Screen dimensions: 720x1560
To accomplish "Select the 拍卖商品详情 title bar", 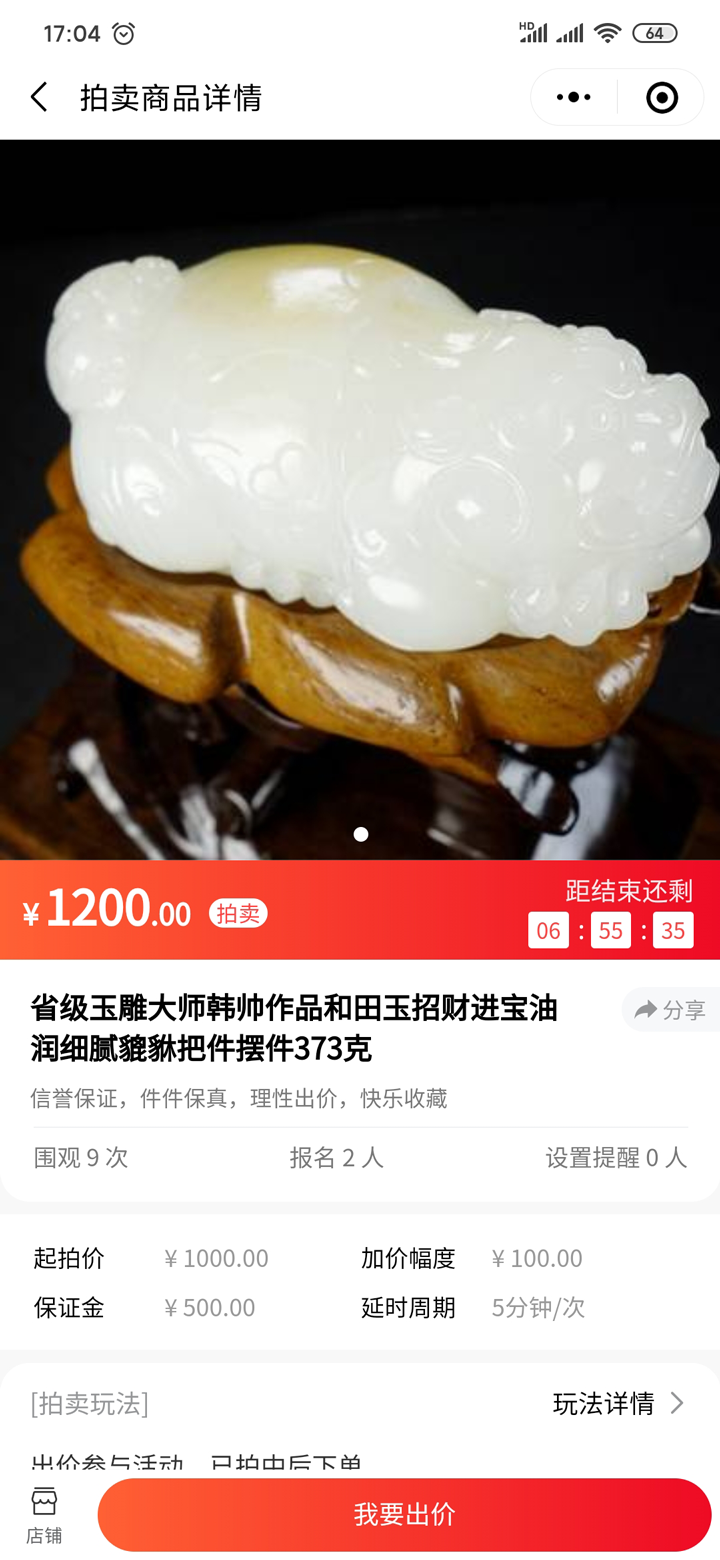I will (169, 97).
